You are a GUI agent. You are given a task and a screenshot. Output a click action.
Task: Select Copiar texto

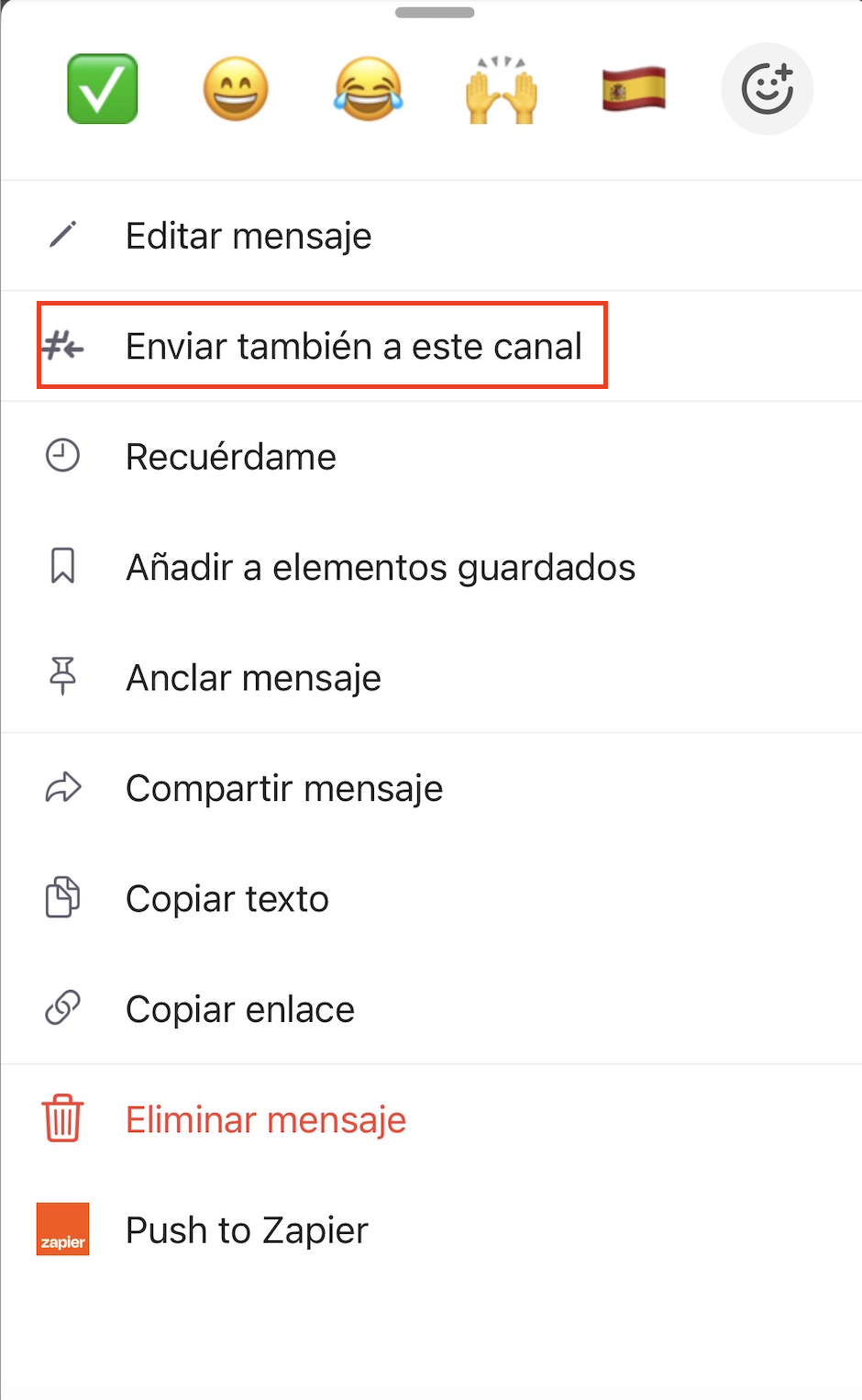227,899
